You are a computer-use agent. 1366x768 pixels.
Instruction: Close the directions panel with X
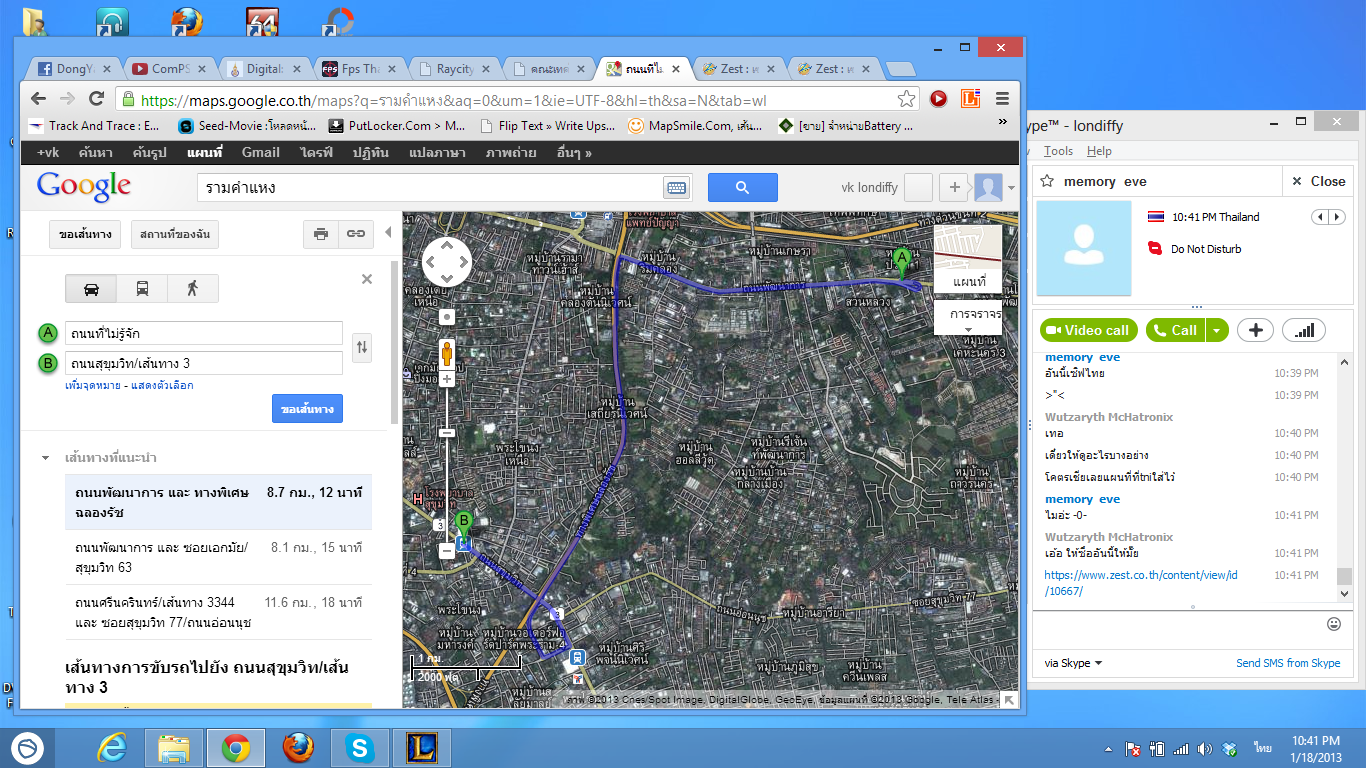click(367, 280)
